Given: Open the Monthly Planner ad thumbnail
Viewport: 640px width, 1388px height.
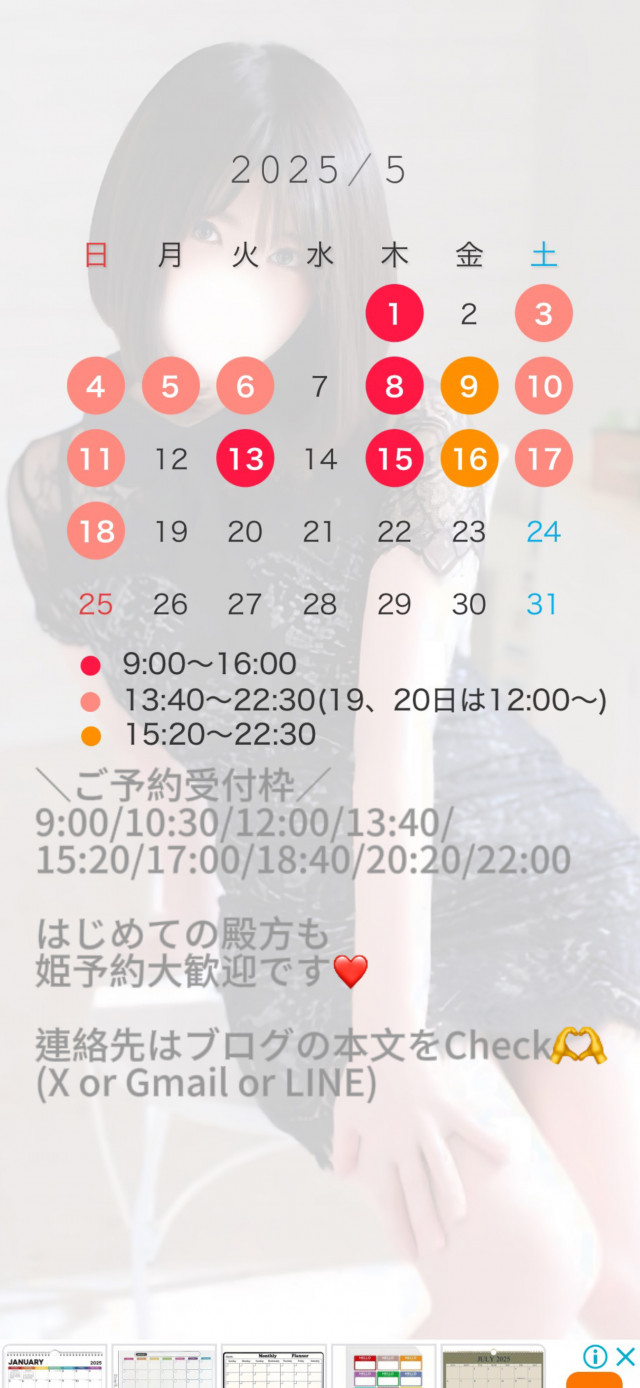Looking at the screenshot, I should (x=274, y=1368).
